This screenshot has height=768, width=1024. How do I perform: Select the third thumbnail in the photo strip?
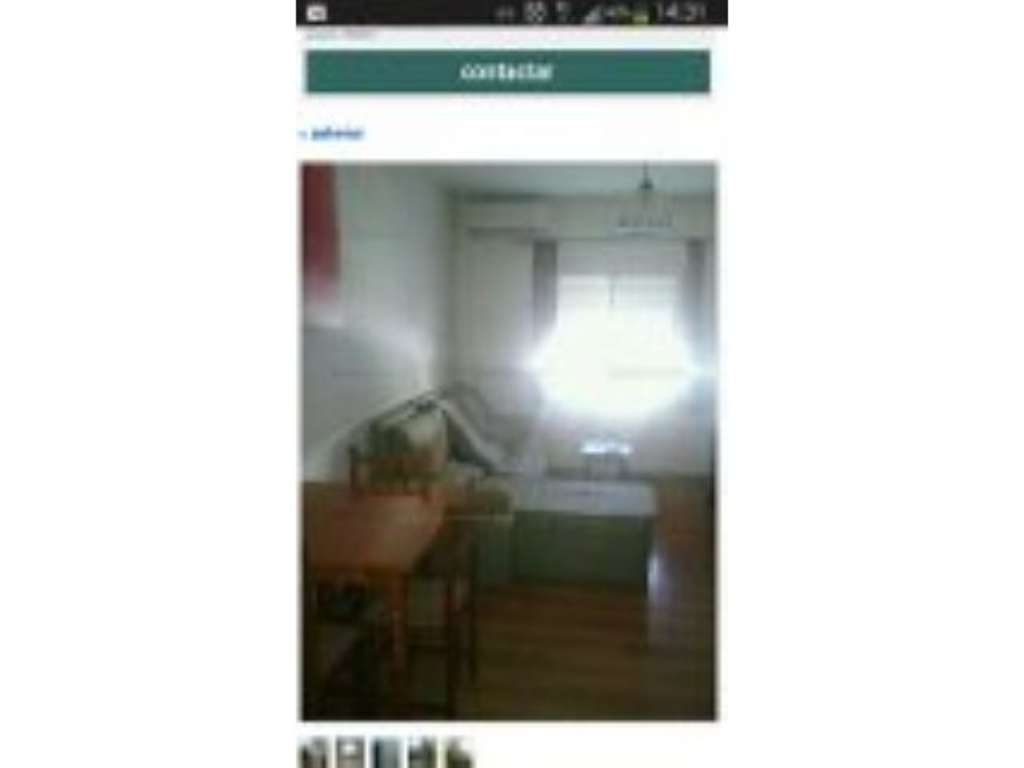click(x=386, y=753)
